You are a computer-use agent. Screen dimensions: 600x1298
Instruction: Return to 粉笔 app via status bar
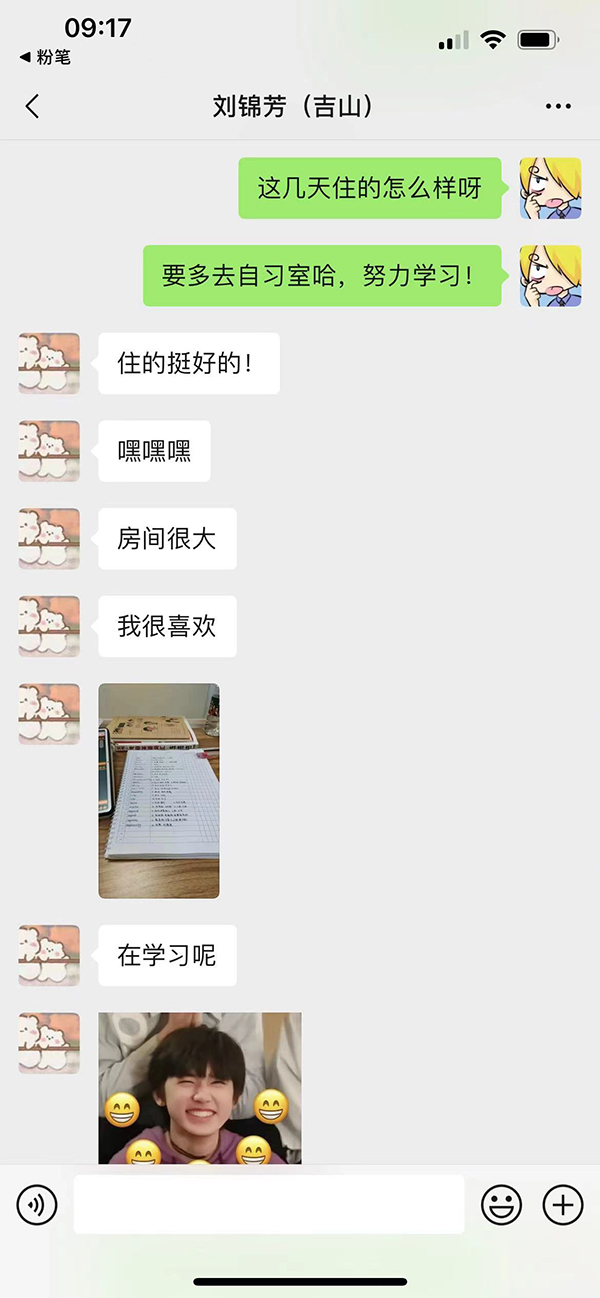[46, 58]
